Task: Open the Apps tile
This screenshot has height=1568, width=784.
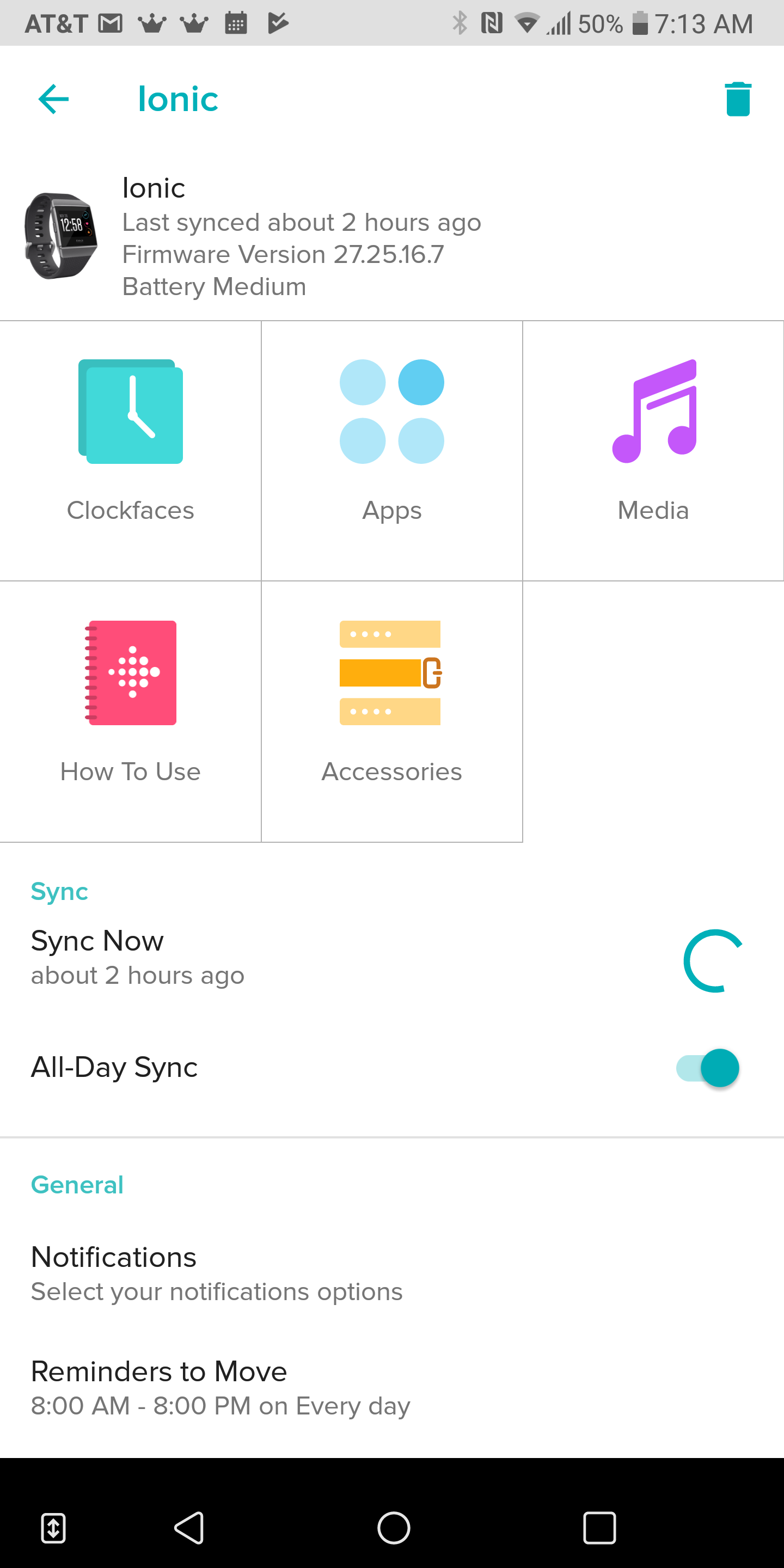Action: 391,450
